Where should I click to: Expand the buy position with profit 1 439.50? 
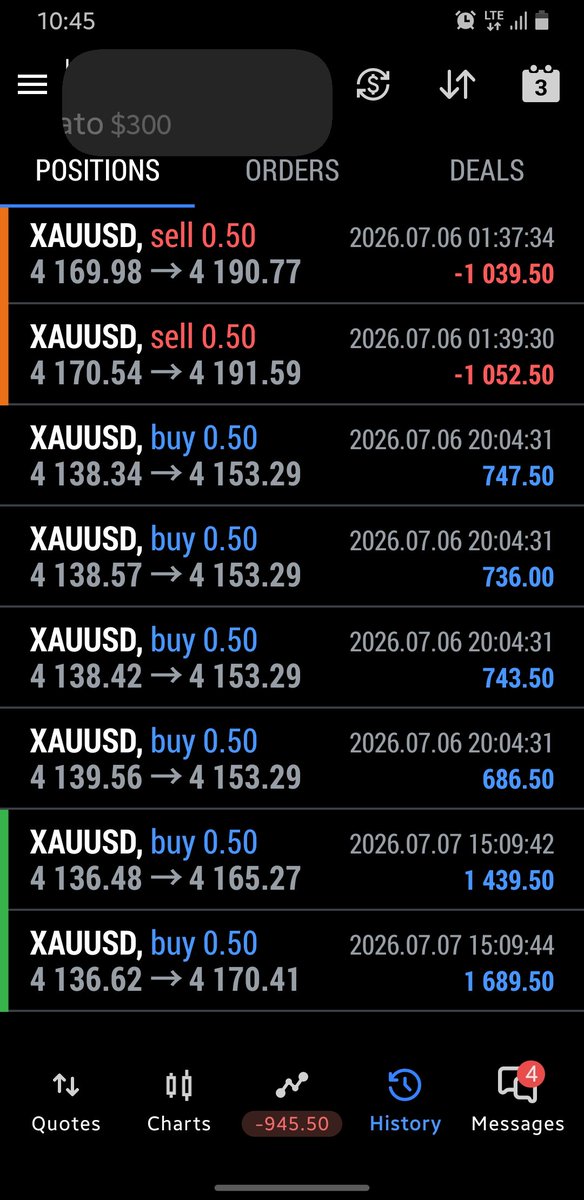pos(292,860)
